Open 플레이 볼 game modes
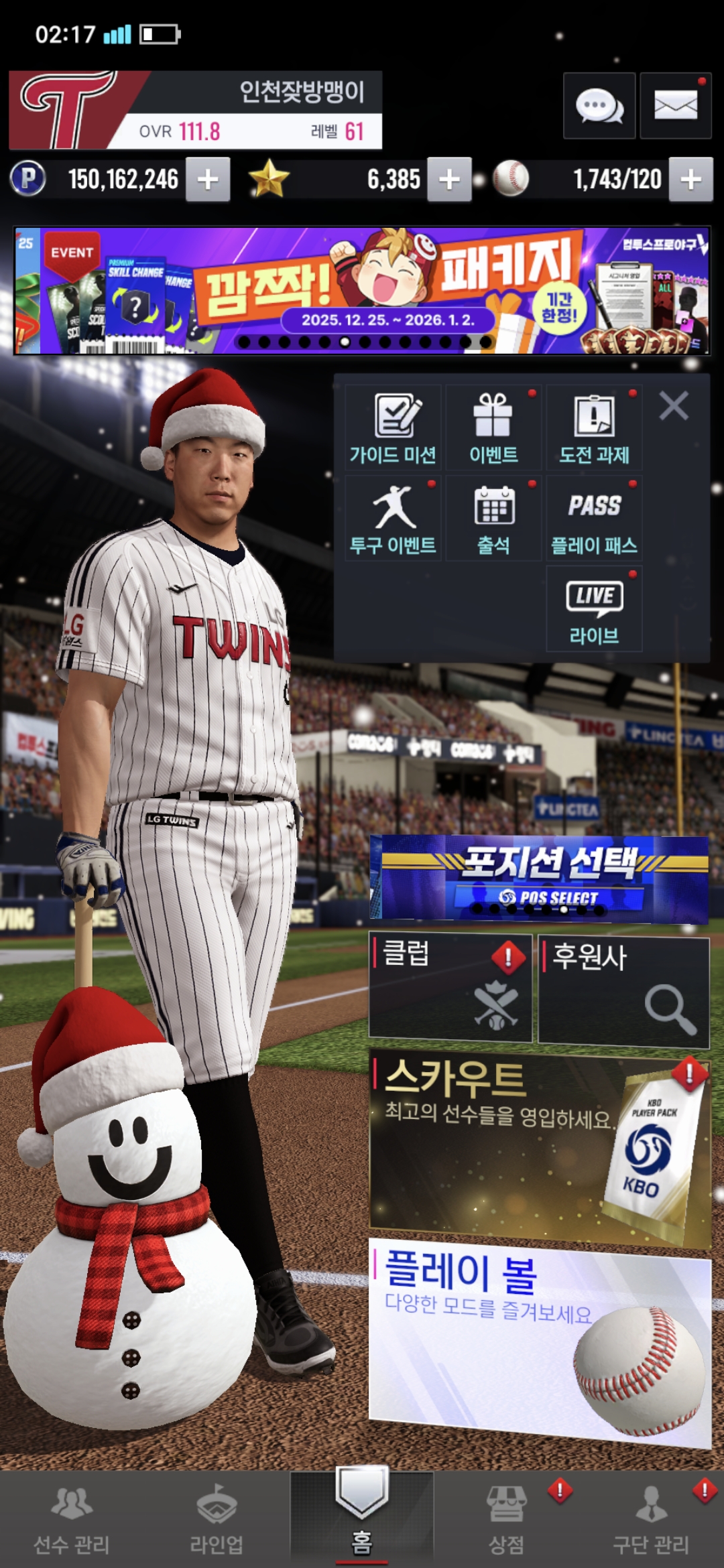 click(x=539, y=1340)
